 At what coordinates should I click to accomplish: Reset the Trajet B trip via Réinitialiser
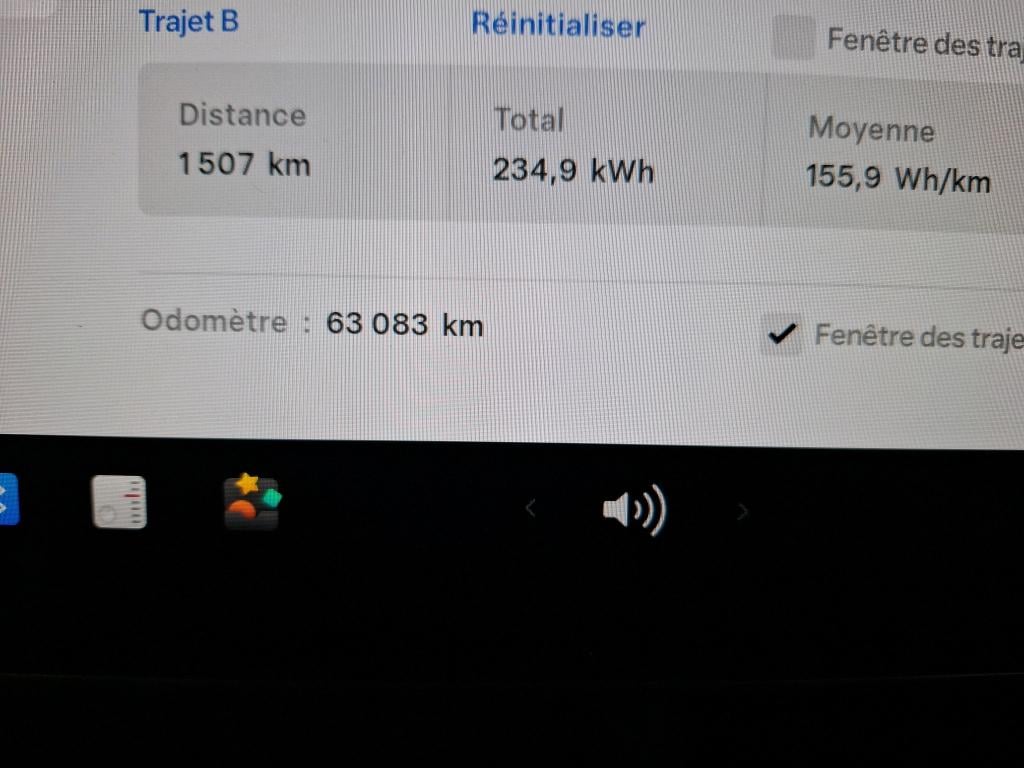coord(558,24)
